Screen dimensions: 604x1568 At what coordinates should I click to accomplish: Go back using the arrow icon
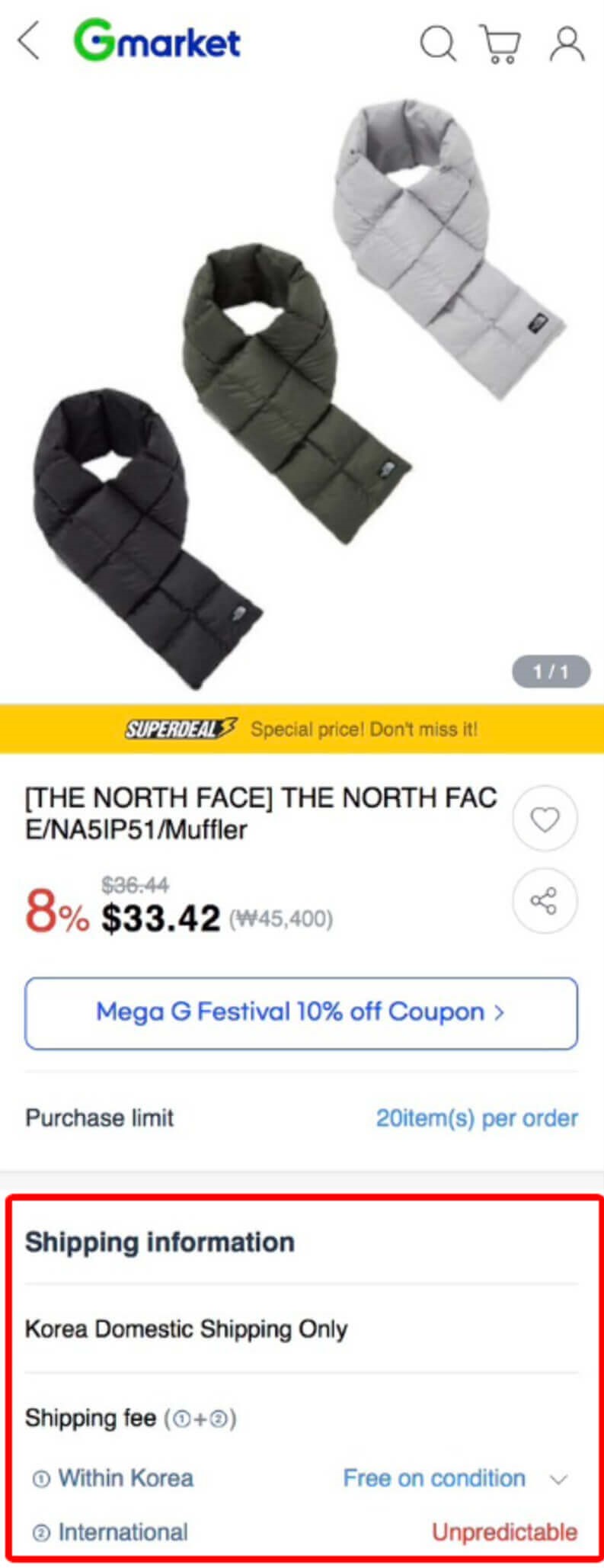point(29,41)
